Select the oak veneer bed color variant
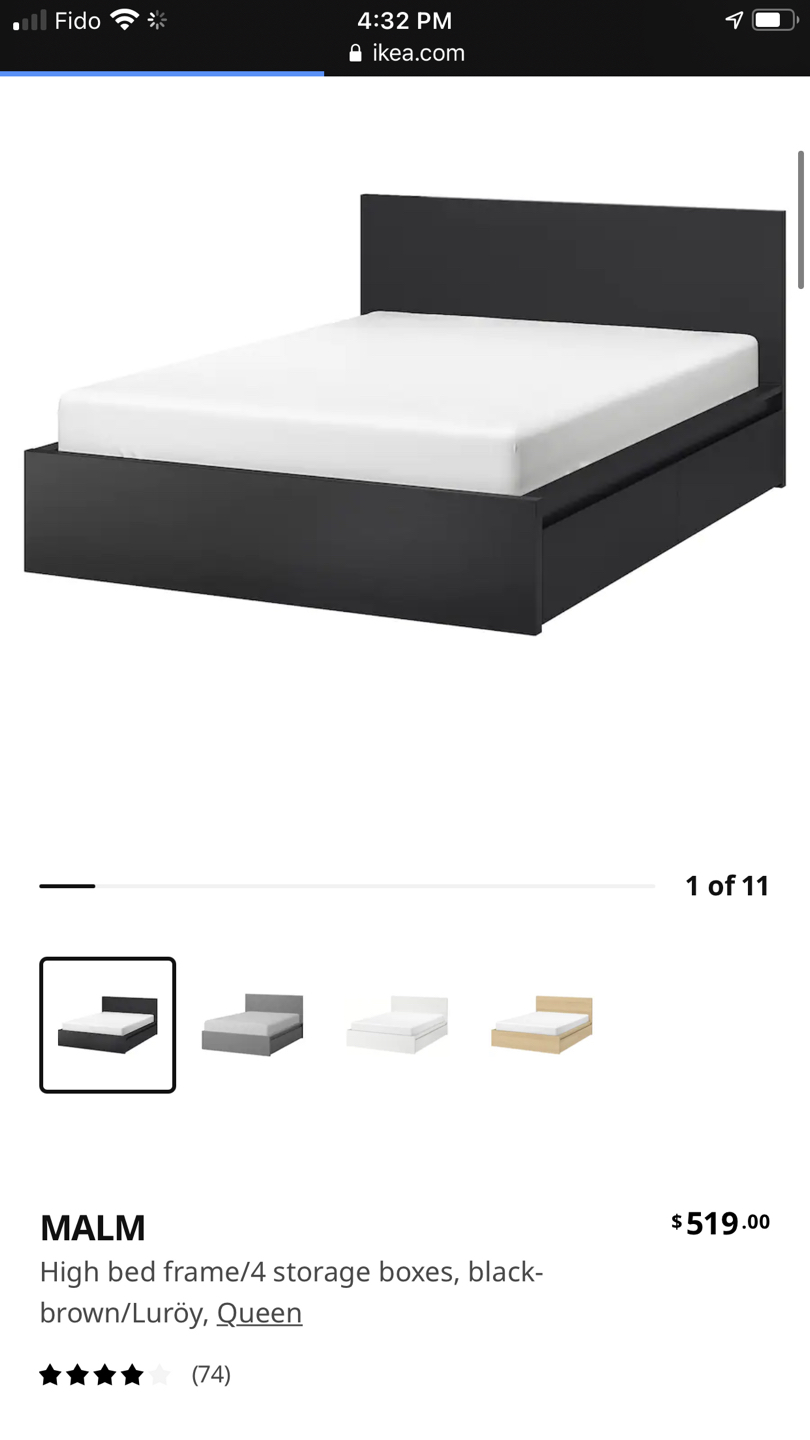 [542, 1025]
